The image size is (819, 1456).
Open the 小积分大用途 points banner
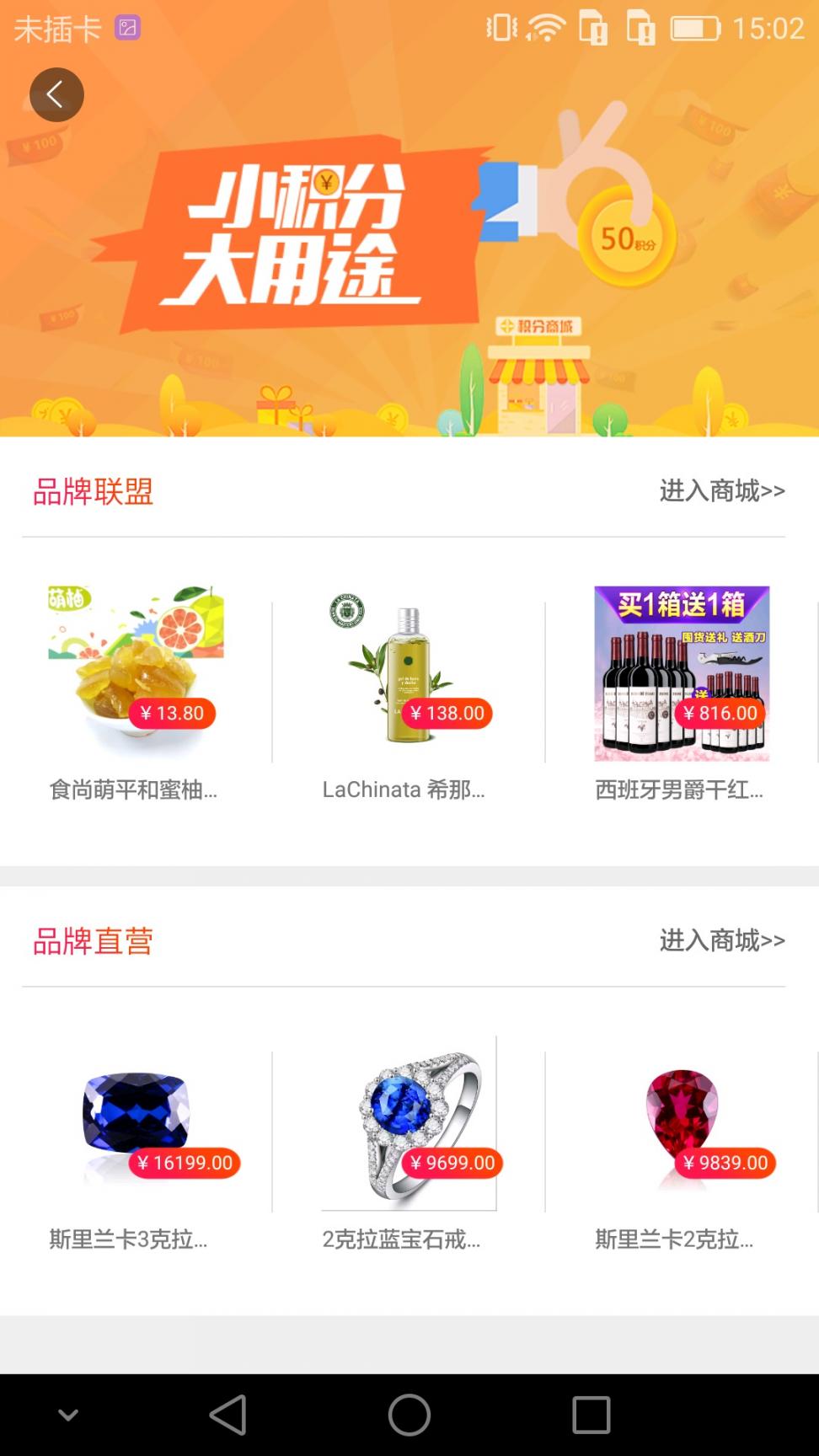[x=409, y=253]
